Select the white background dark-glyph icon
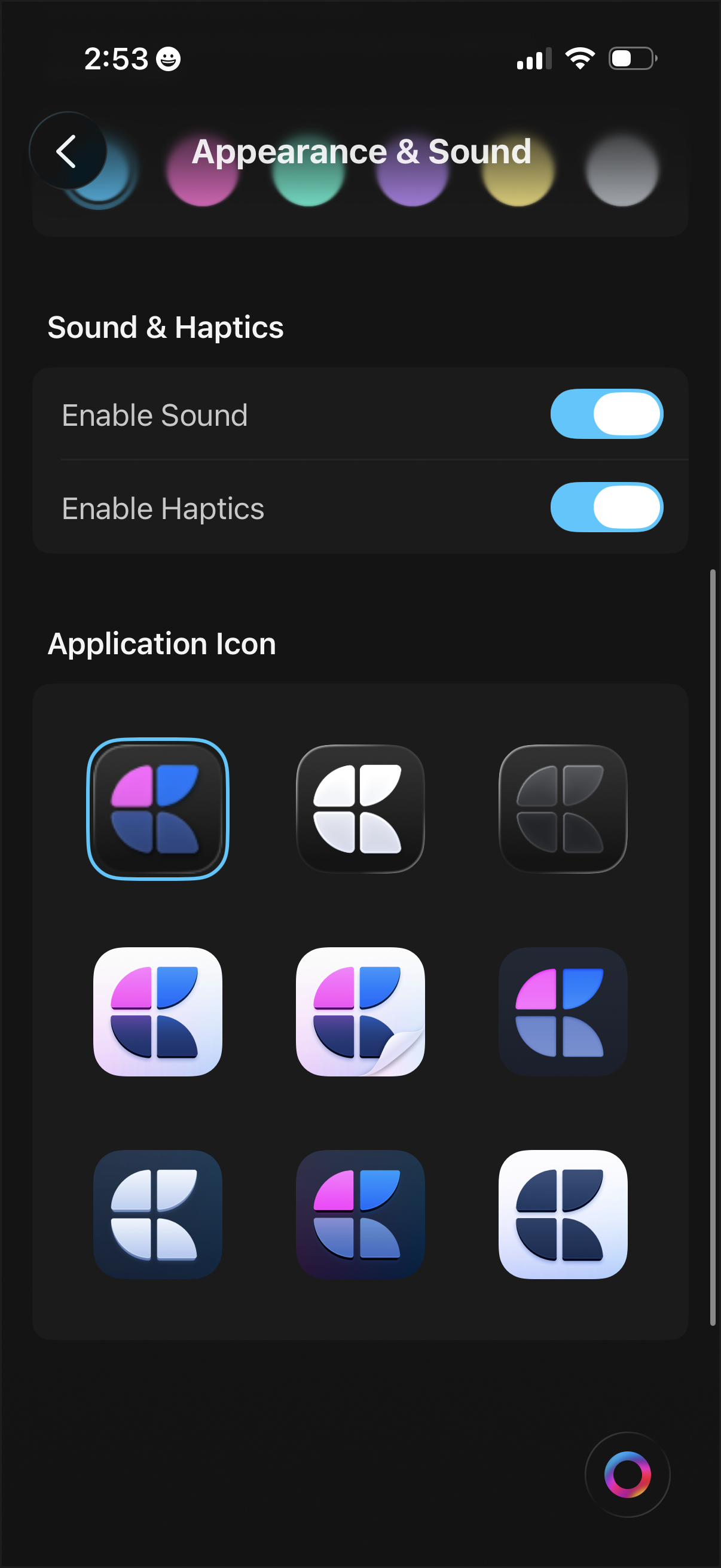721x1568 pixels. [562, 1216]
